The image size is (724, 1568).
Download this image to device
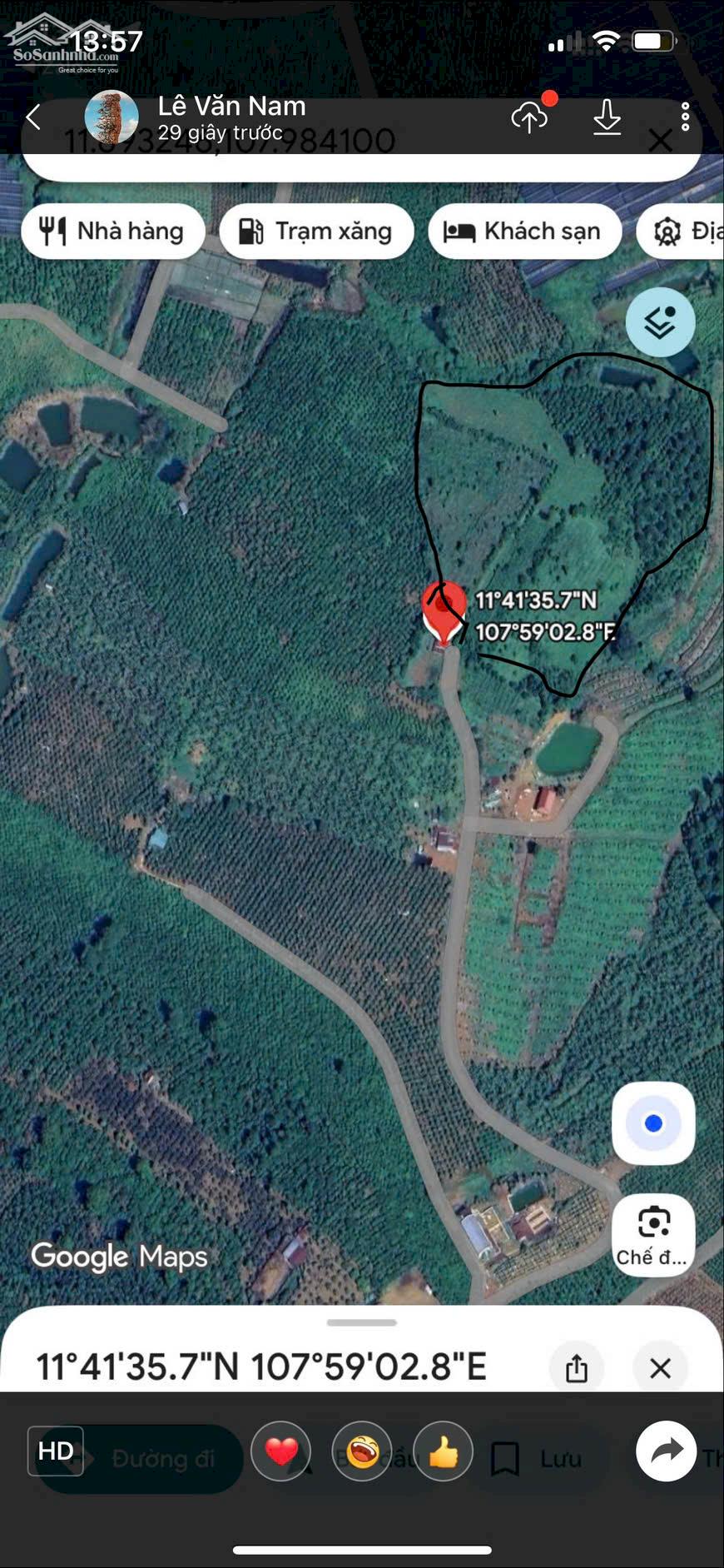(x=607, y=117)
